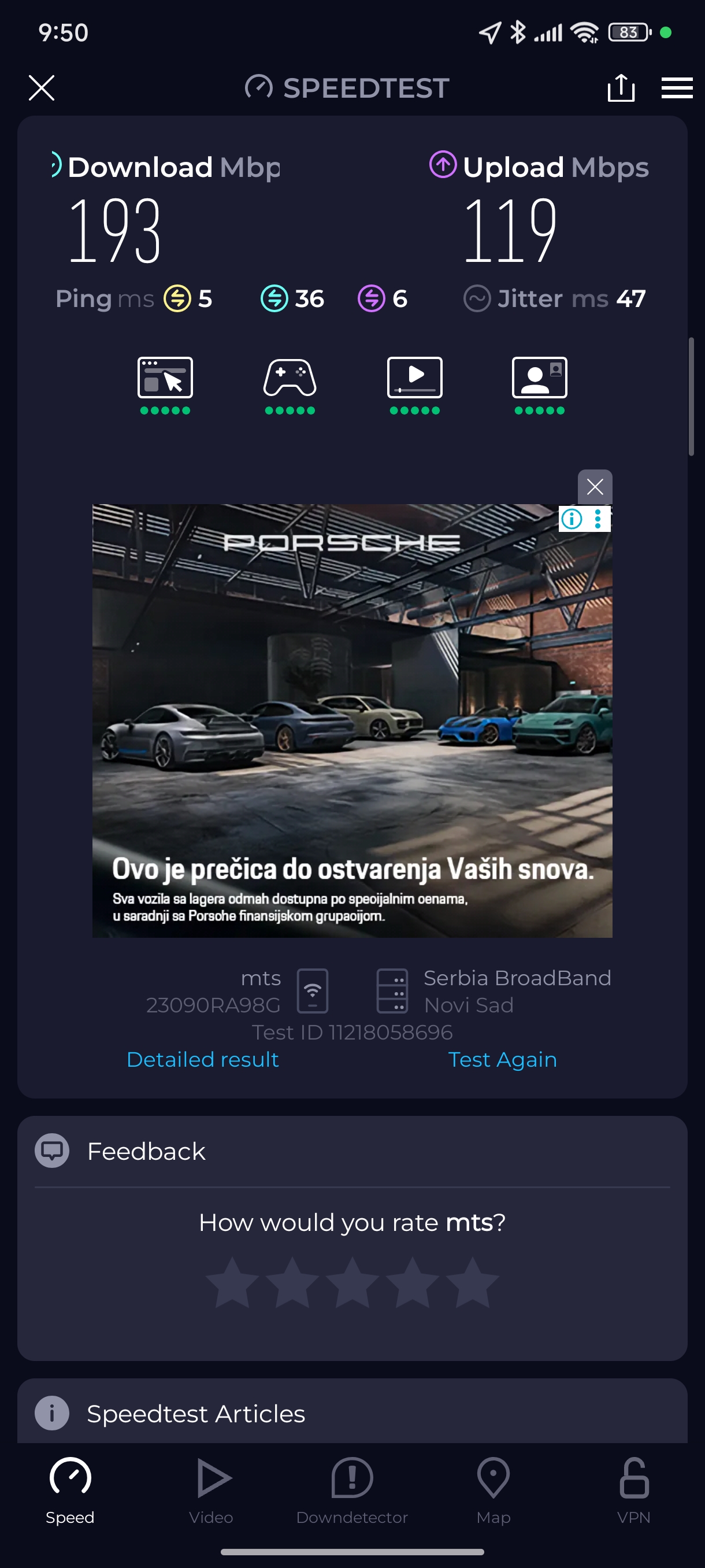The height and width of the screenshot is (1568, 705).
Task: Close the Speedtest results screen
Action: coord(42,88)
